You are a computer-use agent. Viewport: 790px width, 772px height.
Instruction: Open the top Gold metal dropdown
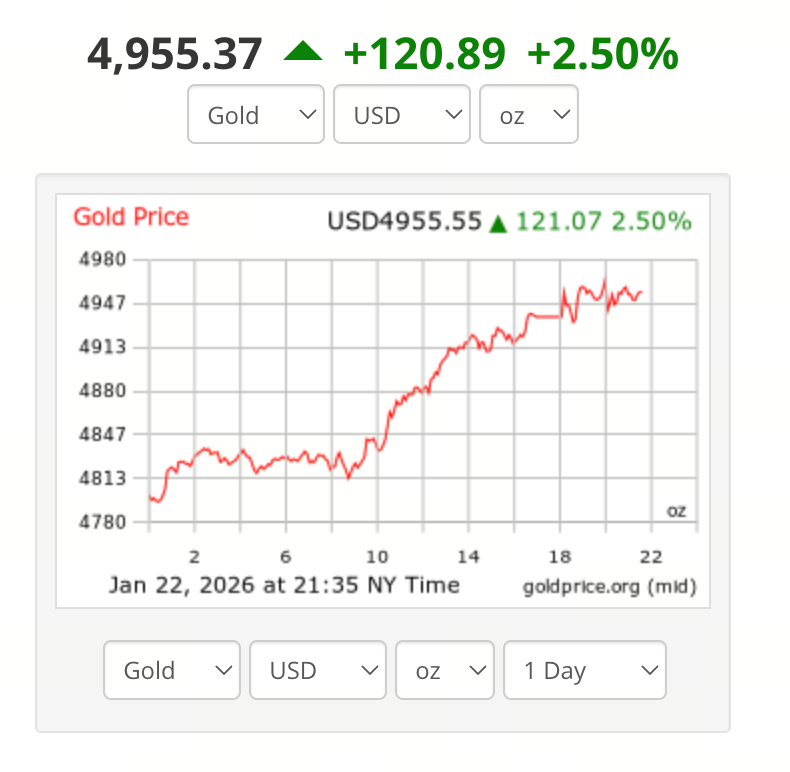point(256,114)
